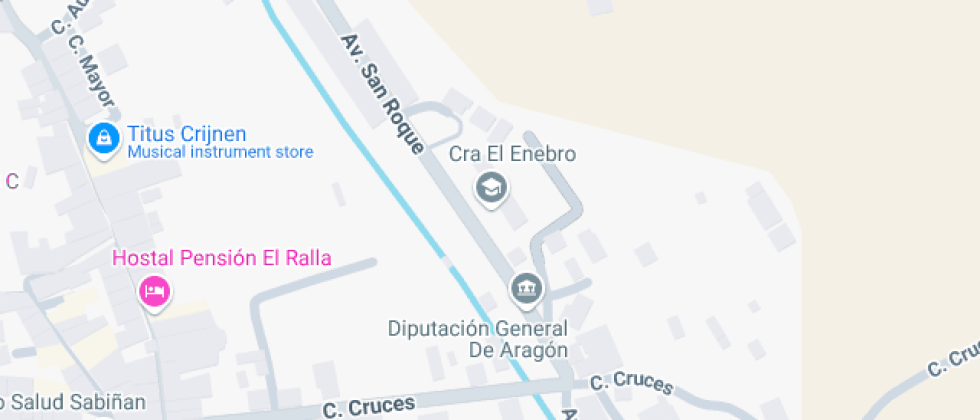The height and width of the screenshot is (420, 980).
Task: Open the Titus Crijnen music store marker
Action: [x=102, y=139]
